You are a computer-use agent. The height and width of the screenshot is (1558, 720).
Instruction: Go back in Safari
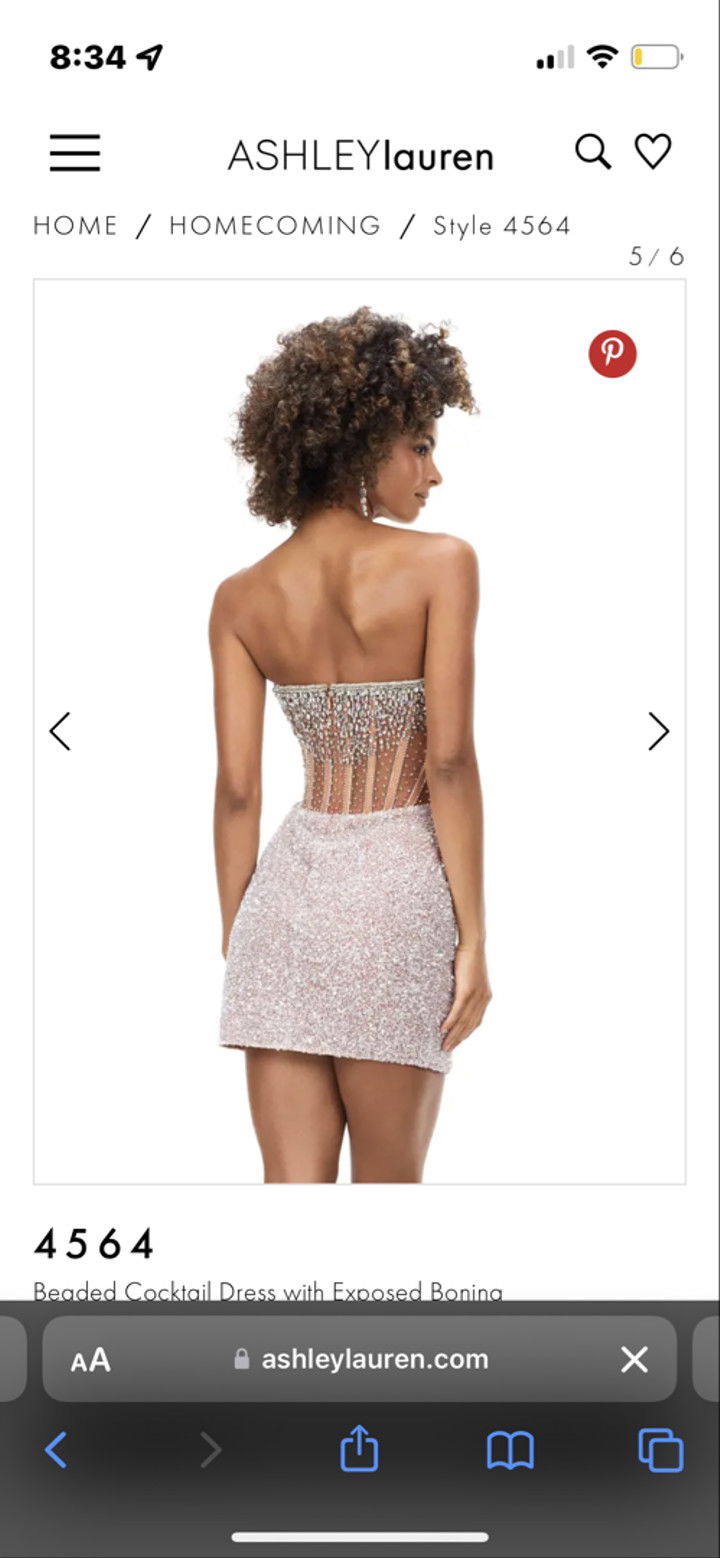click(57, 1449)
